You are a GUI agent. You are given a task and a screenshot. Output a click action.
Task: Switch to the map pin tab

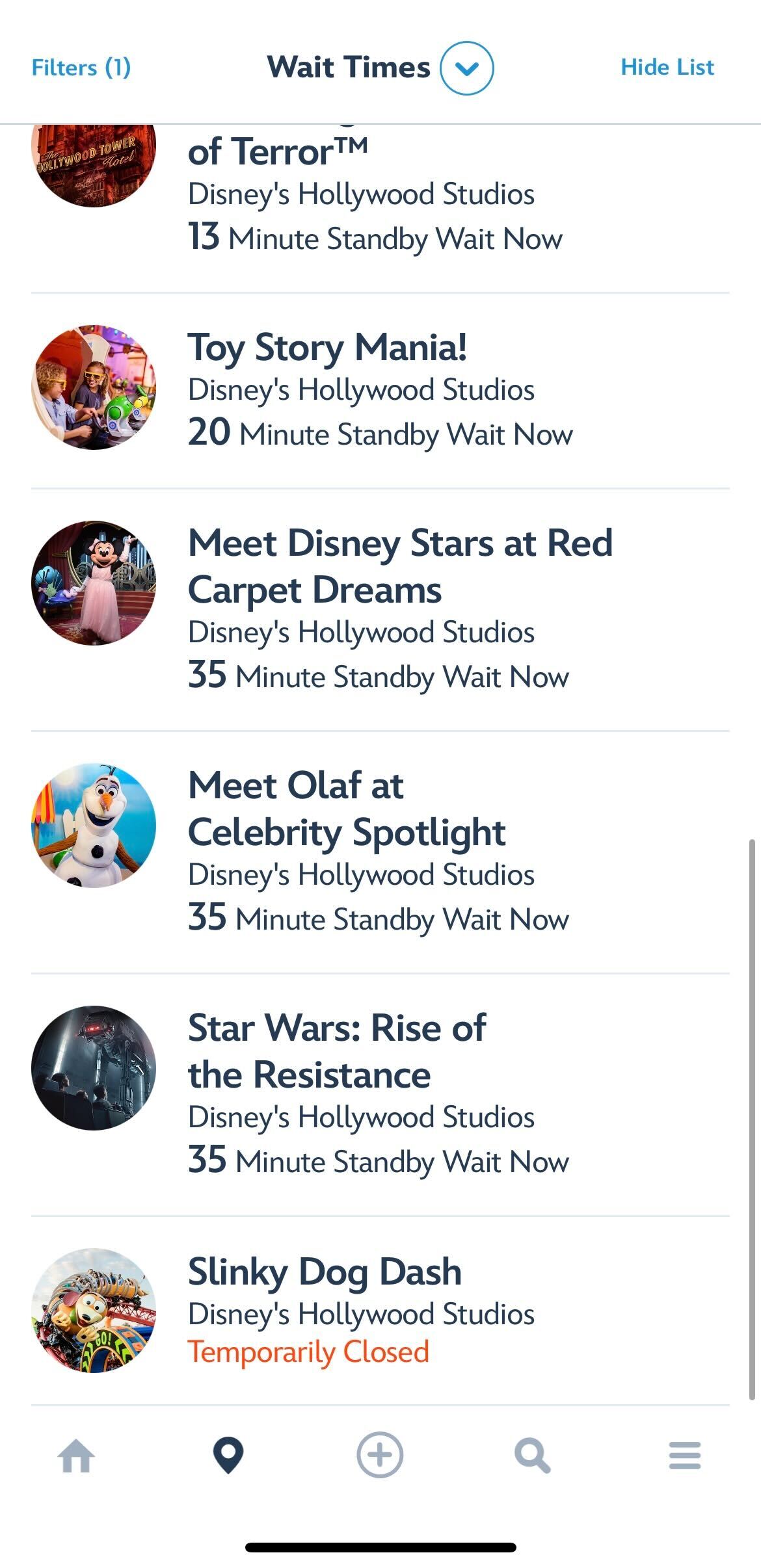coord(228,1455)
